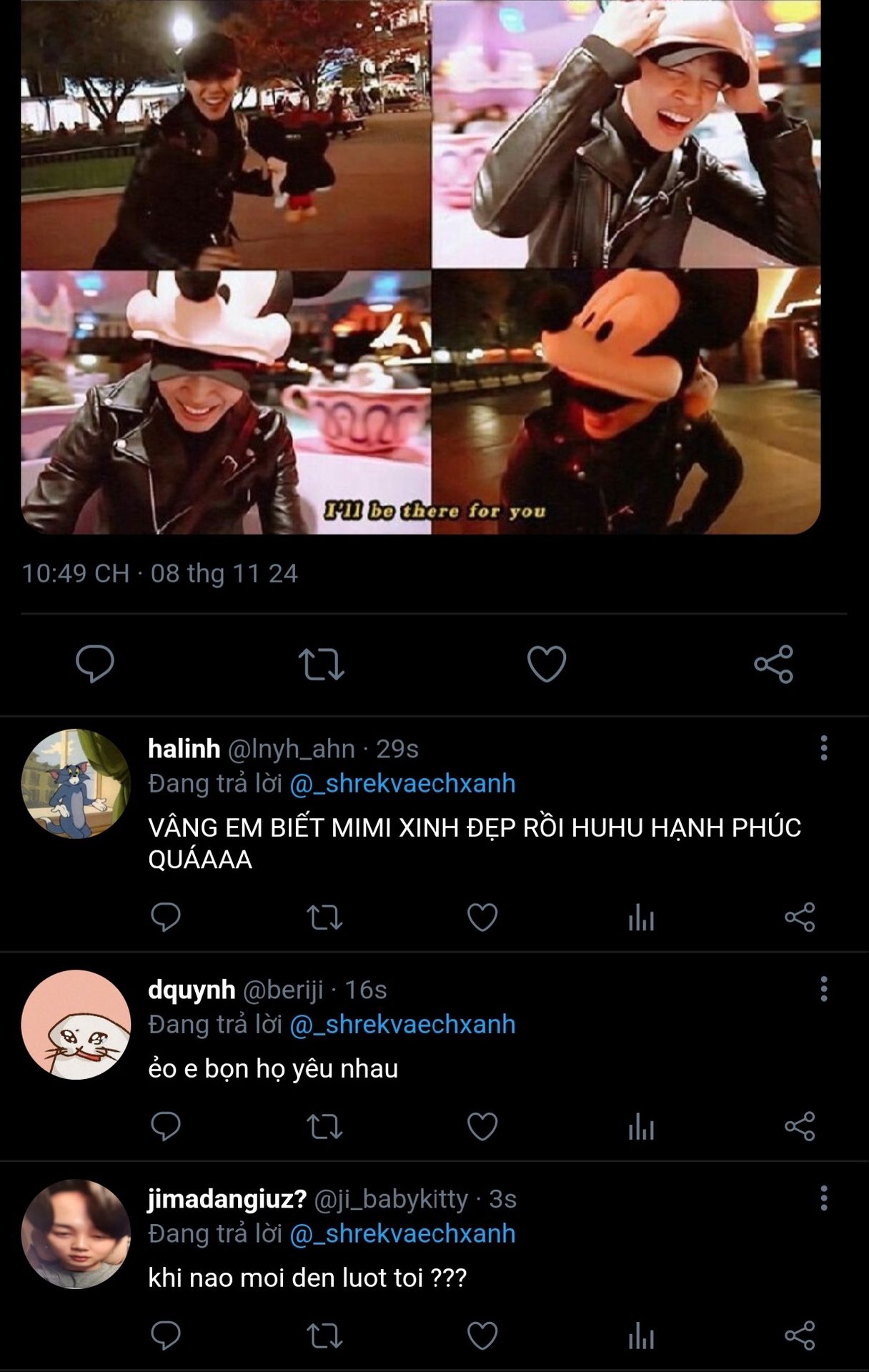Share dquynh's reply
This screenshot has height=1372, width=869.
(799, 1126)
